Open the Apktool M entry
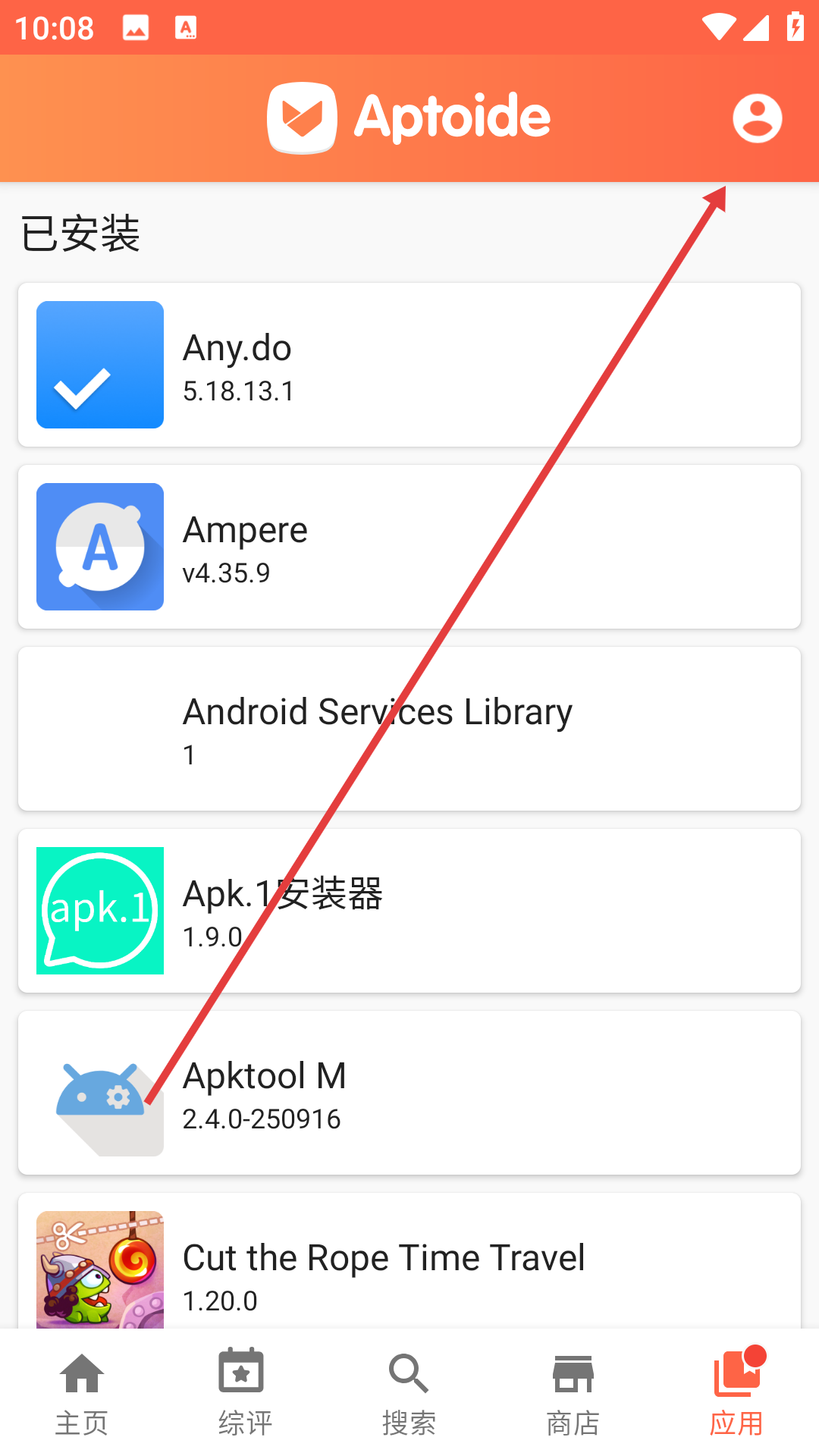The width and height of the screenshot is (819, 1456). [409, 1093]
